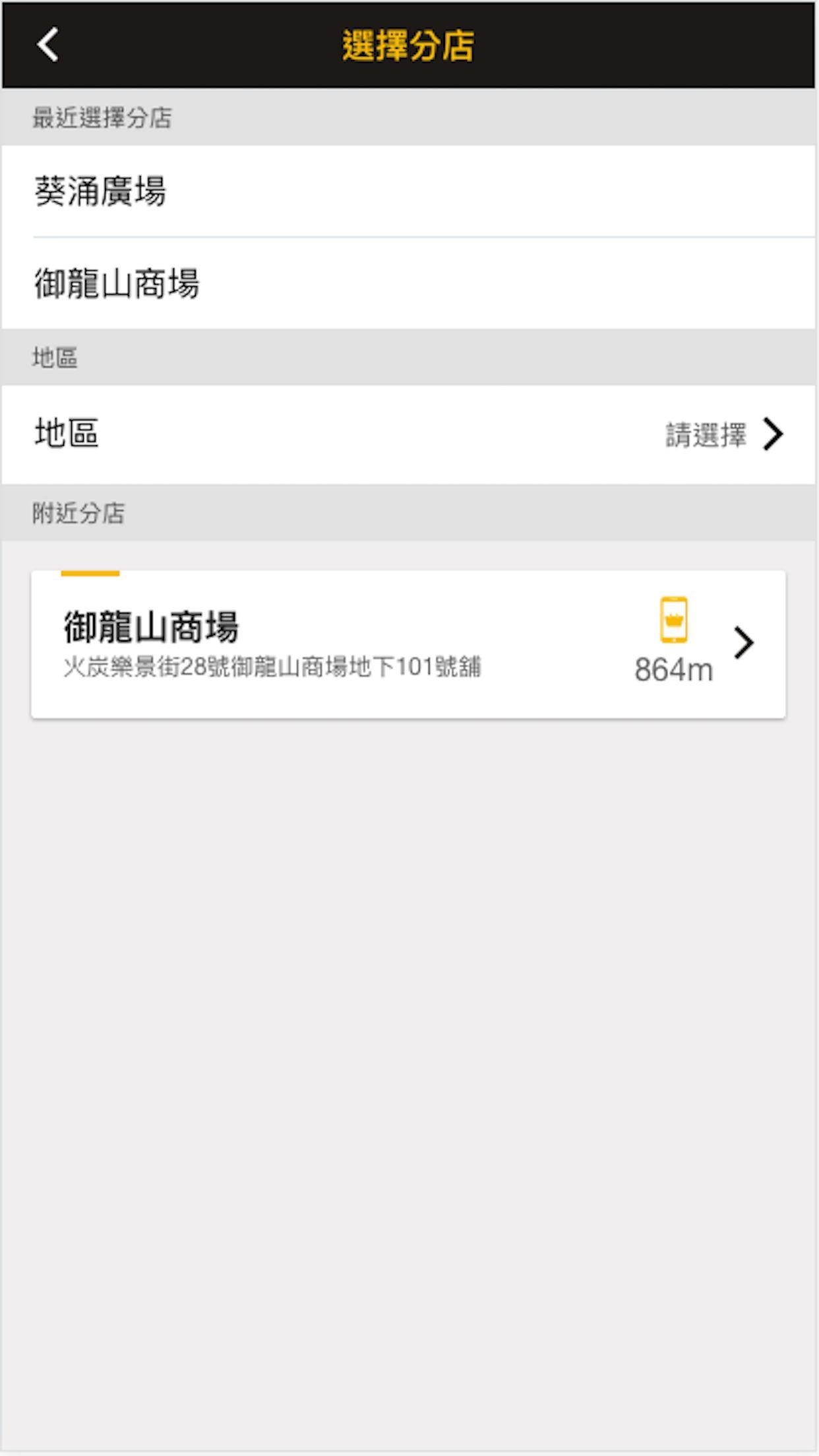Open the region picker by tapping 請選擇
The image size is (819, 1456).
[706, 434]
